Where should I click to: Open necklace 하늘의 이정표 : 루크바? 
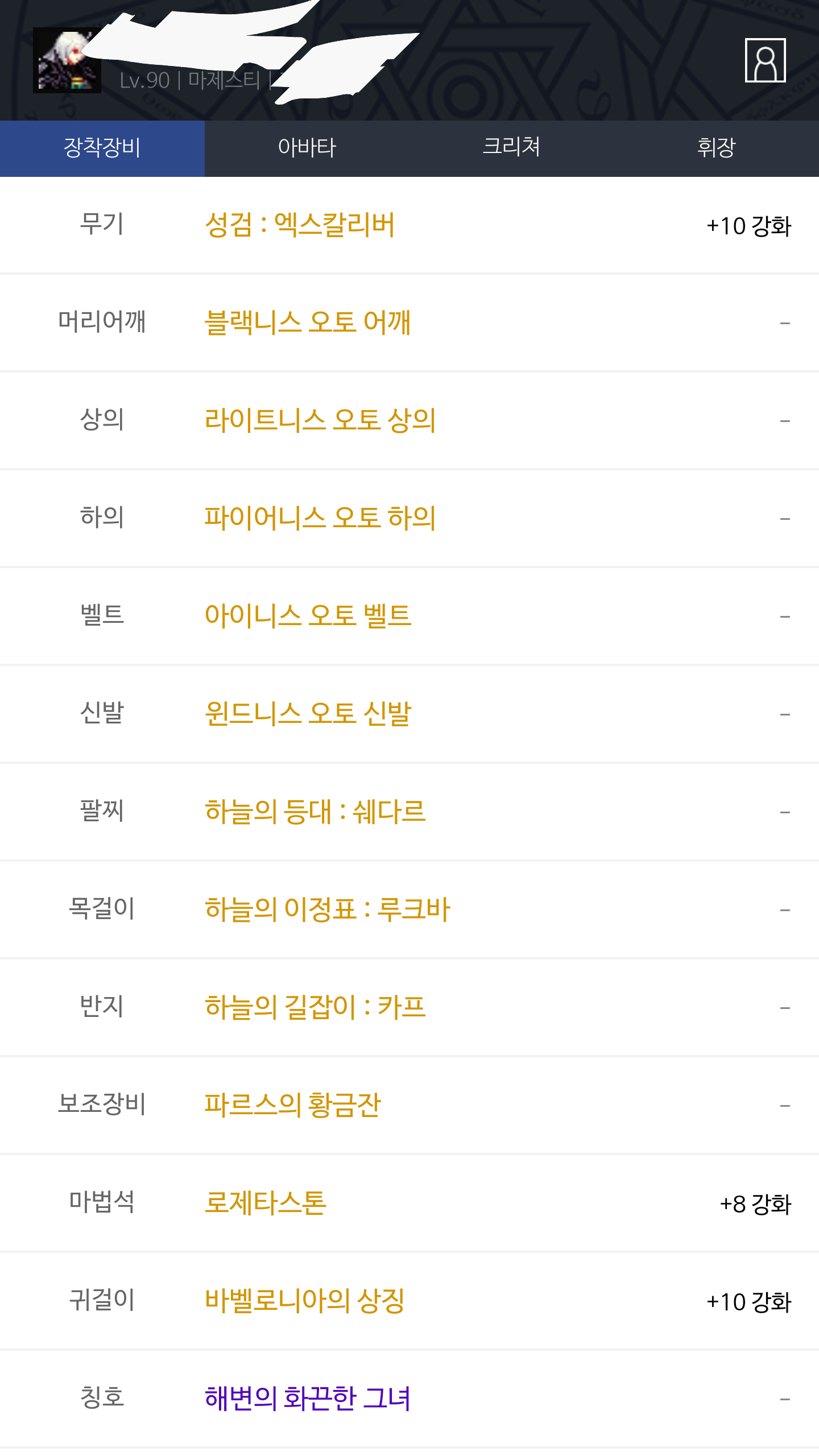coord(328,909)
